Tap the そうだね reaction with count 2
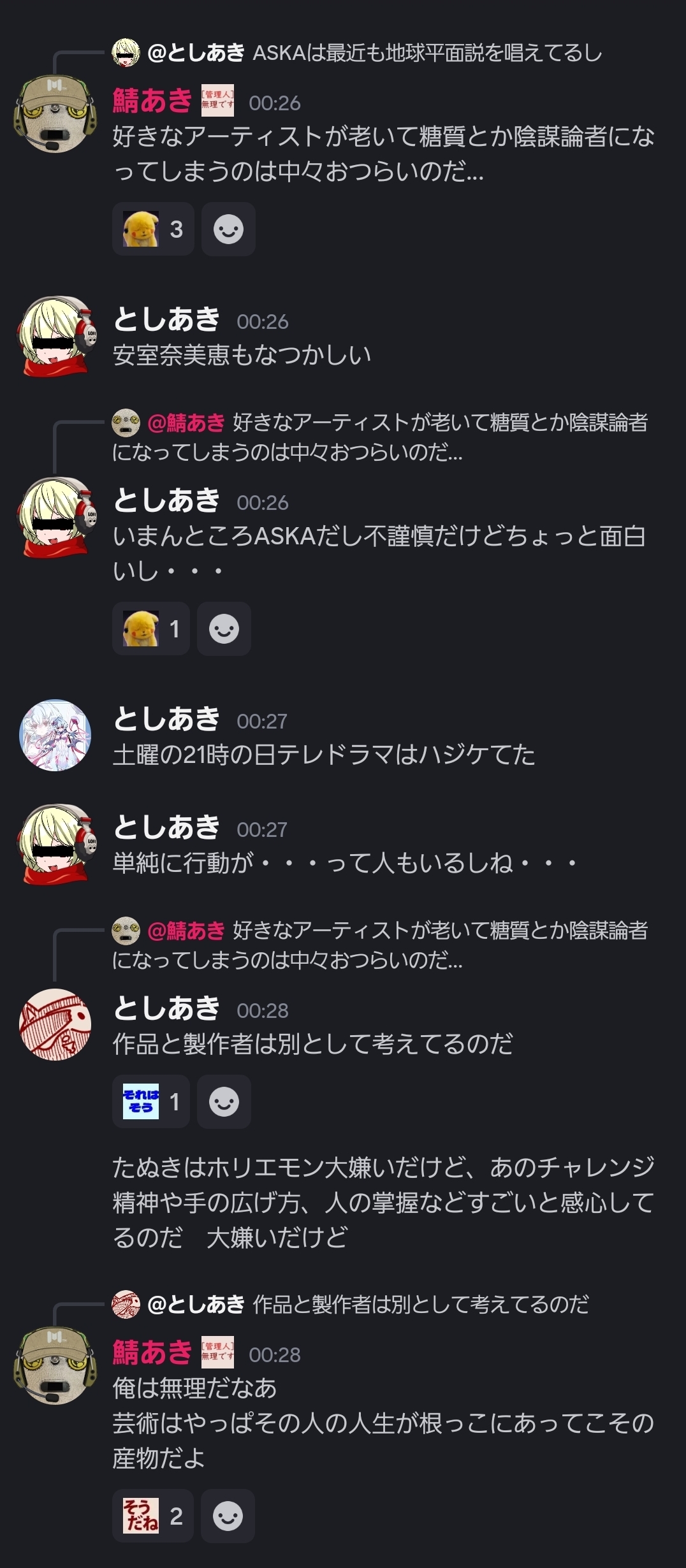Viewport: 686px width, 1568px height. 153,1516
